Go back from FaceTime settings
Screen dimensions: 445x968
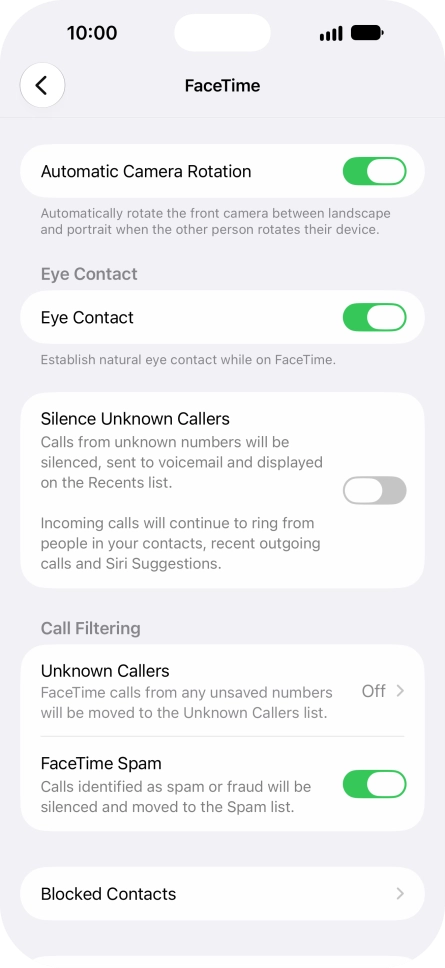[x=42, y=85]
